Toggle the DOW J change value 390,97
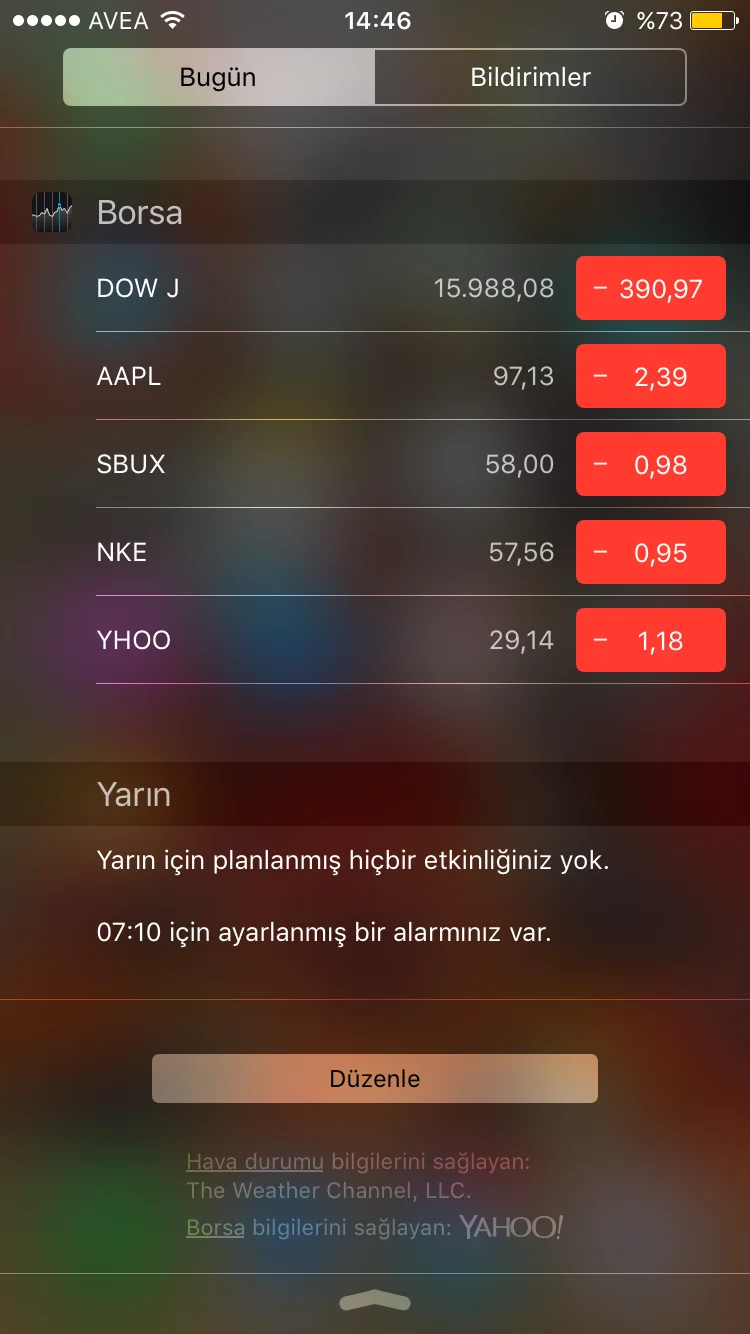 point(650,288)
